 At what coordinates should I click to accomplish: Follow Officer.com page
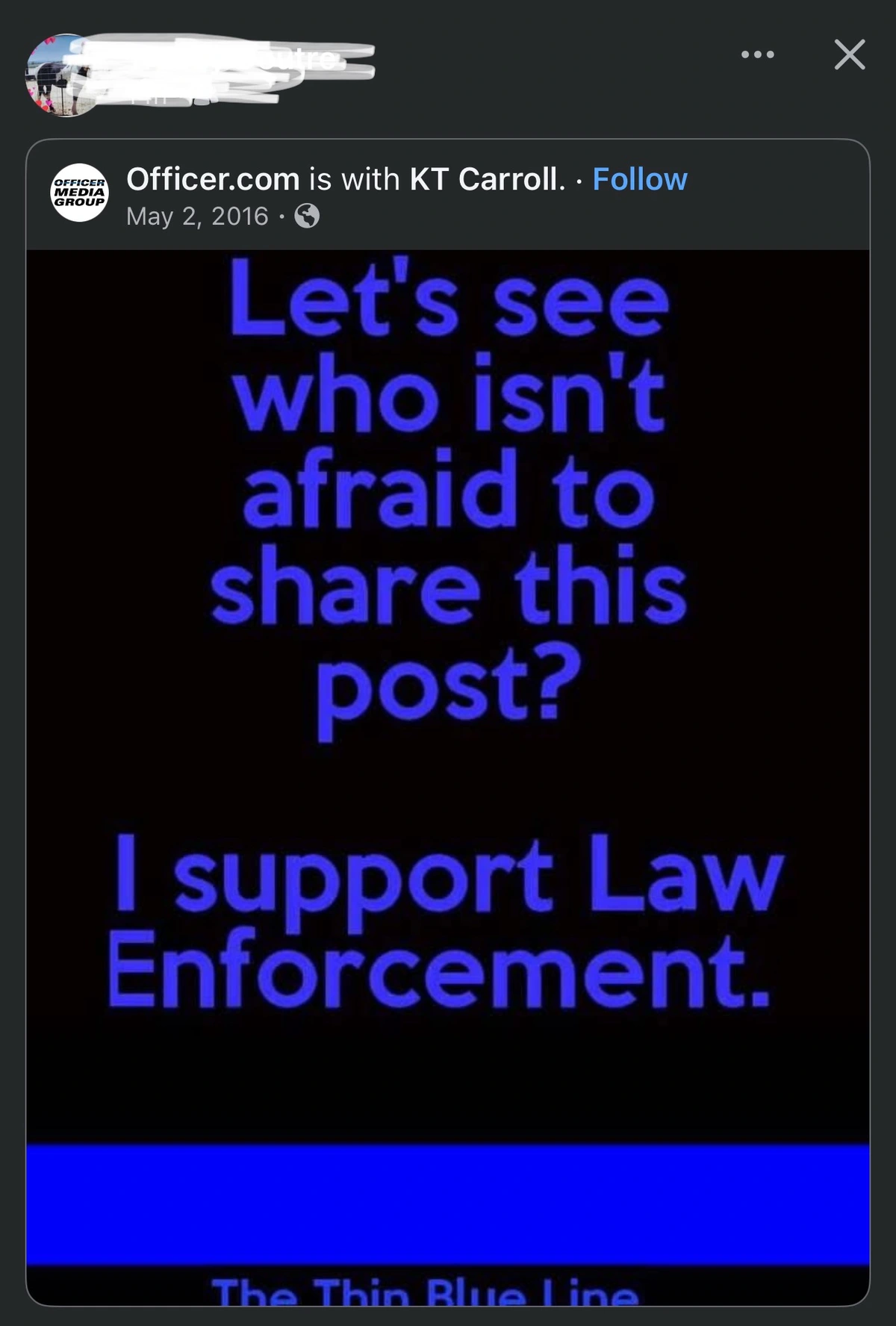[640, 179]
